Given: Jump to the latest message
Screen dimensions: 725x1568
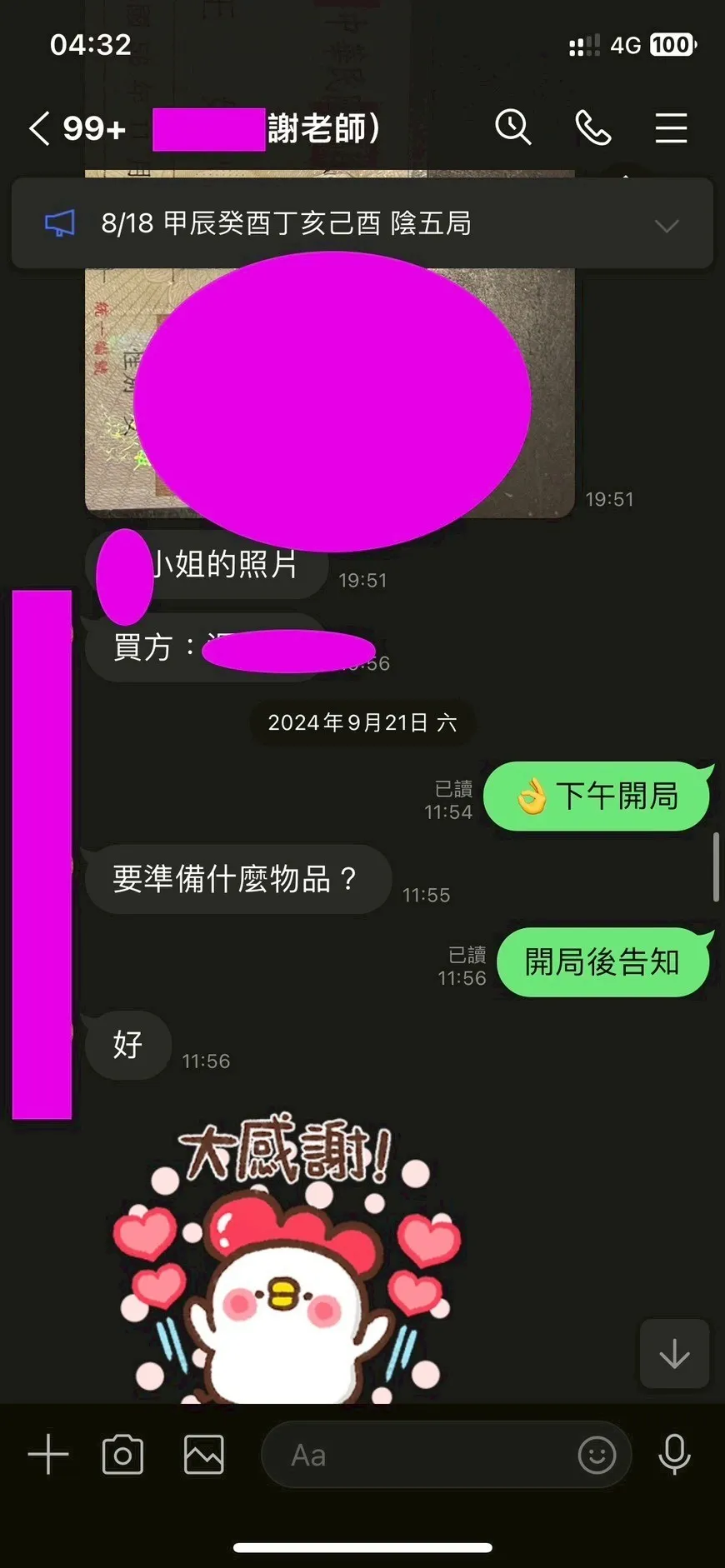Looking at the screenshot, I should point(673,1354).
